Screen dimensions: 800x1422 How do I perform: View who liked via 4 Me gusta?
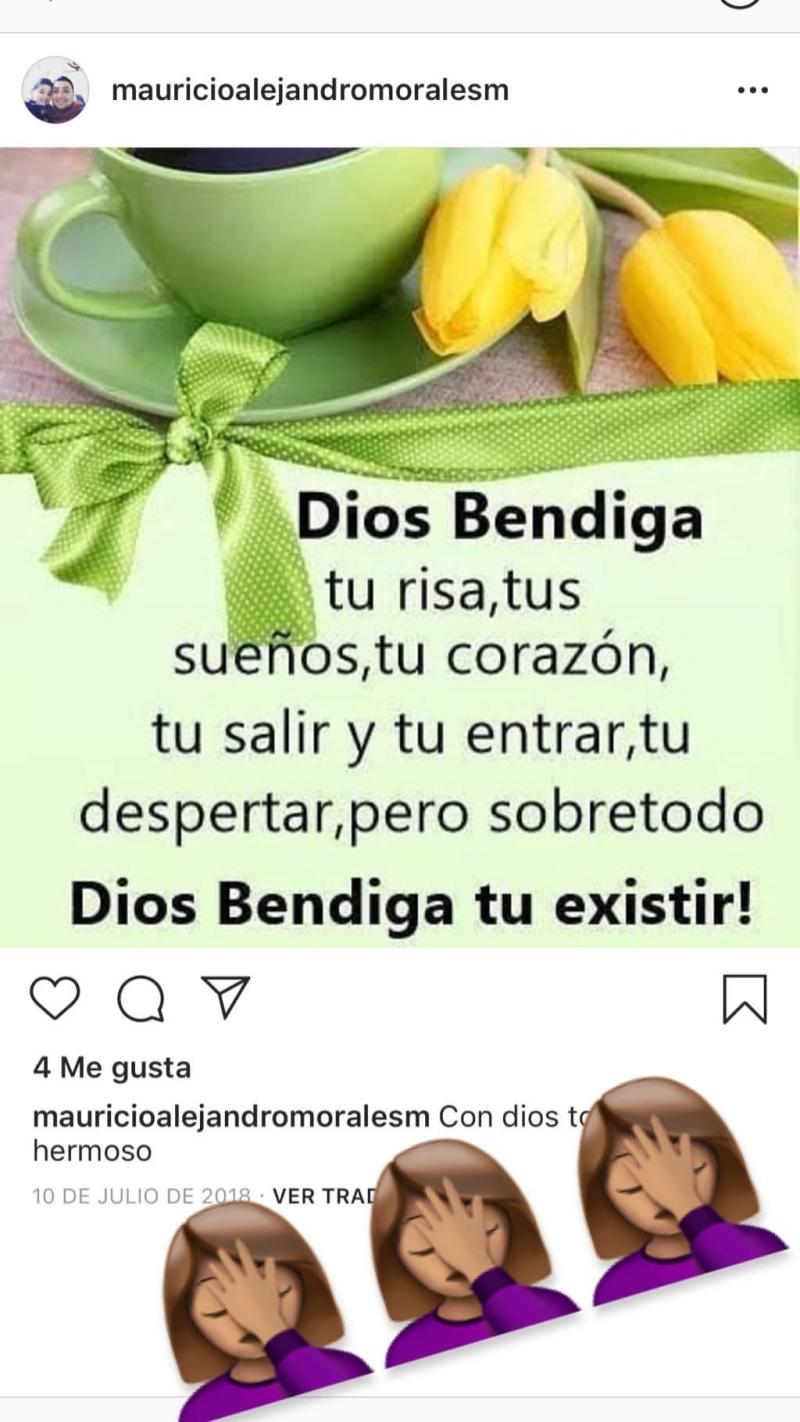pyautogui.click(x=111, y=1068)
